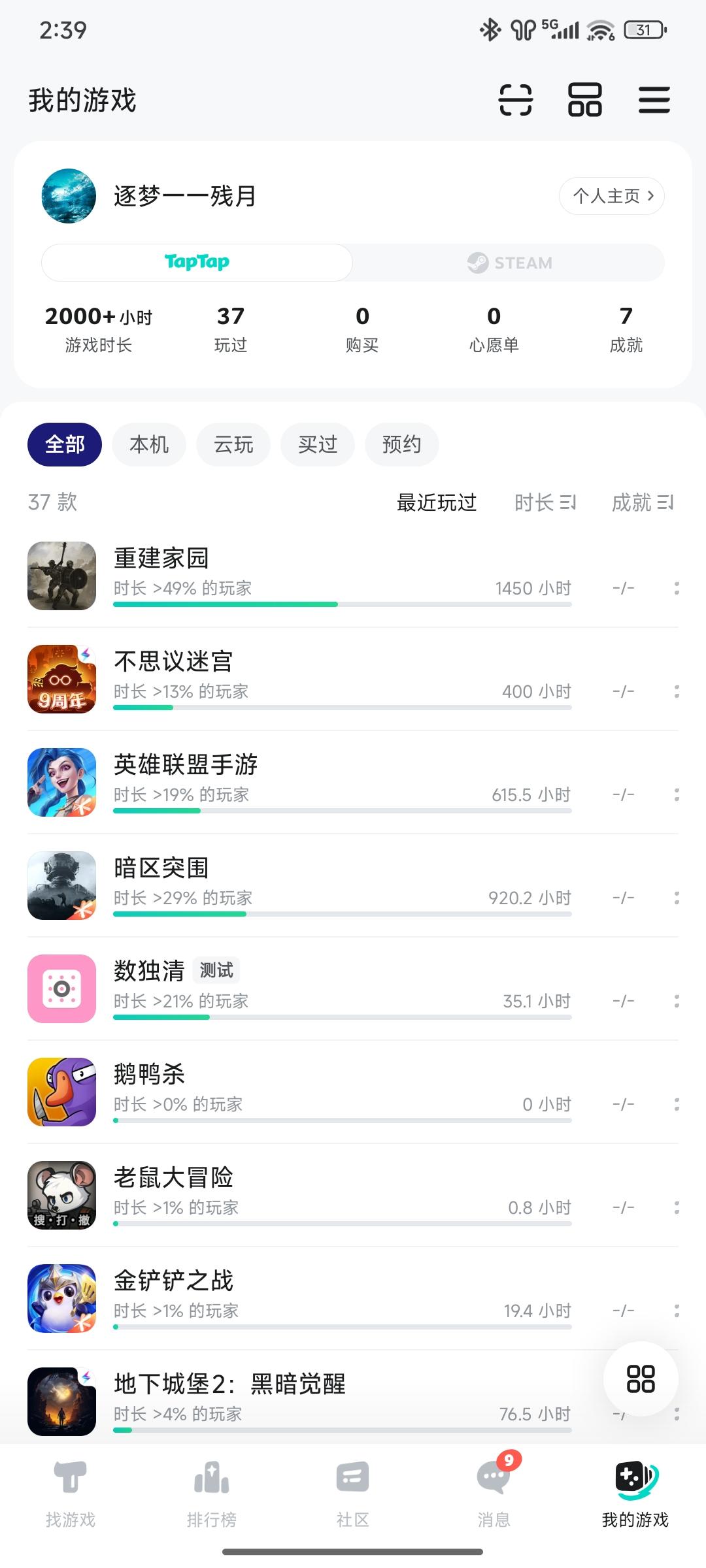The height and width of the screenshot is (1568, 706).
Task: Show 预约 reserved games
Action: [x=401, y=445]
